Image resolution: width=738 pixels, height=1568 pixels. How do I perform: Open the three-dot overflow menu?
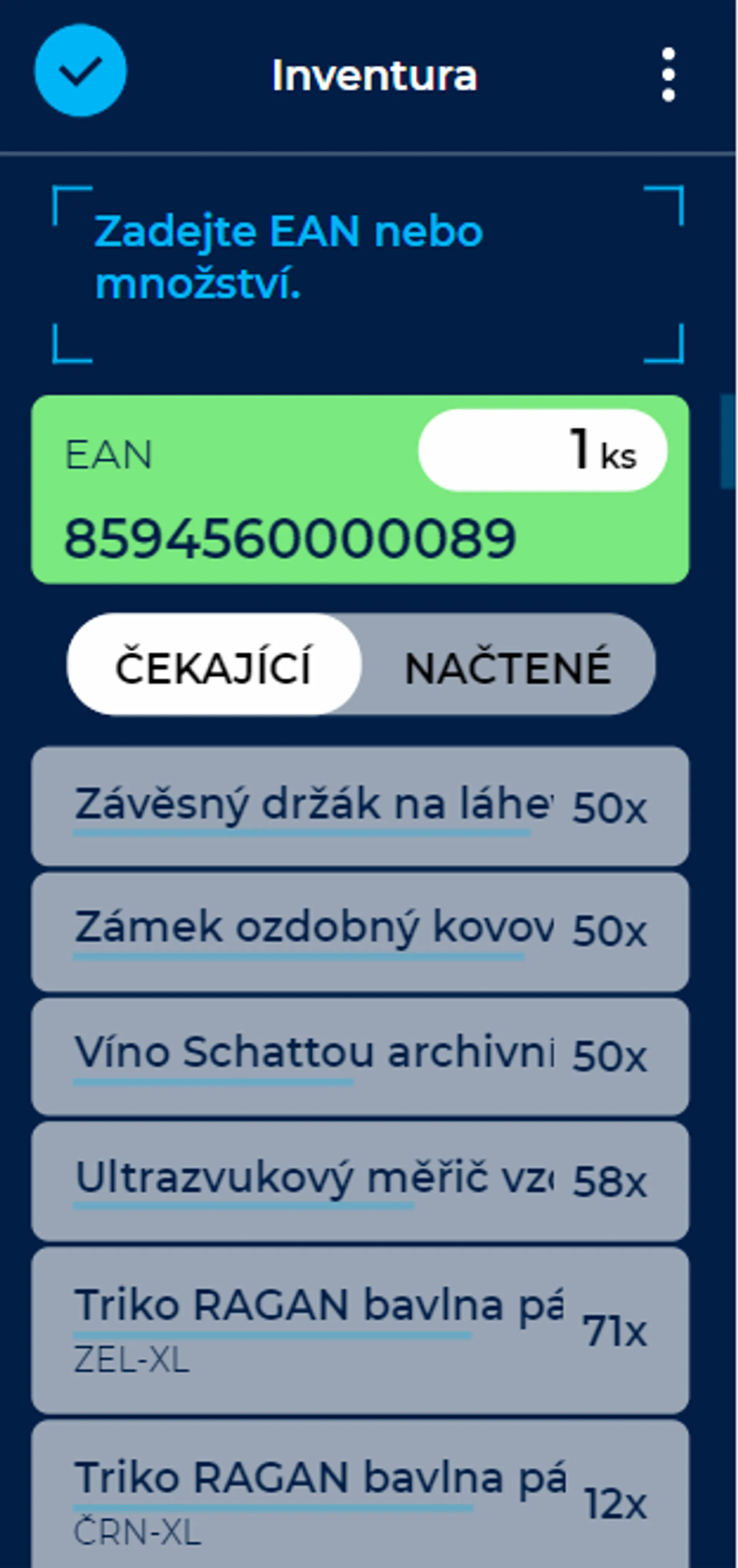(x=668, y=74)
